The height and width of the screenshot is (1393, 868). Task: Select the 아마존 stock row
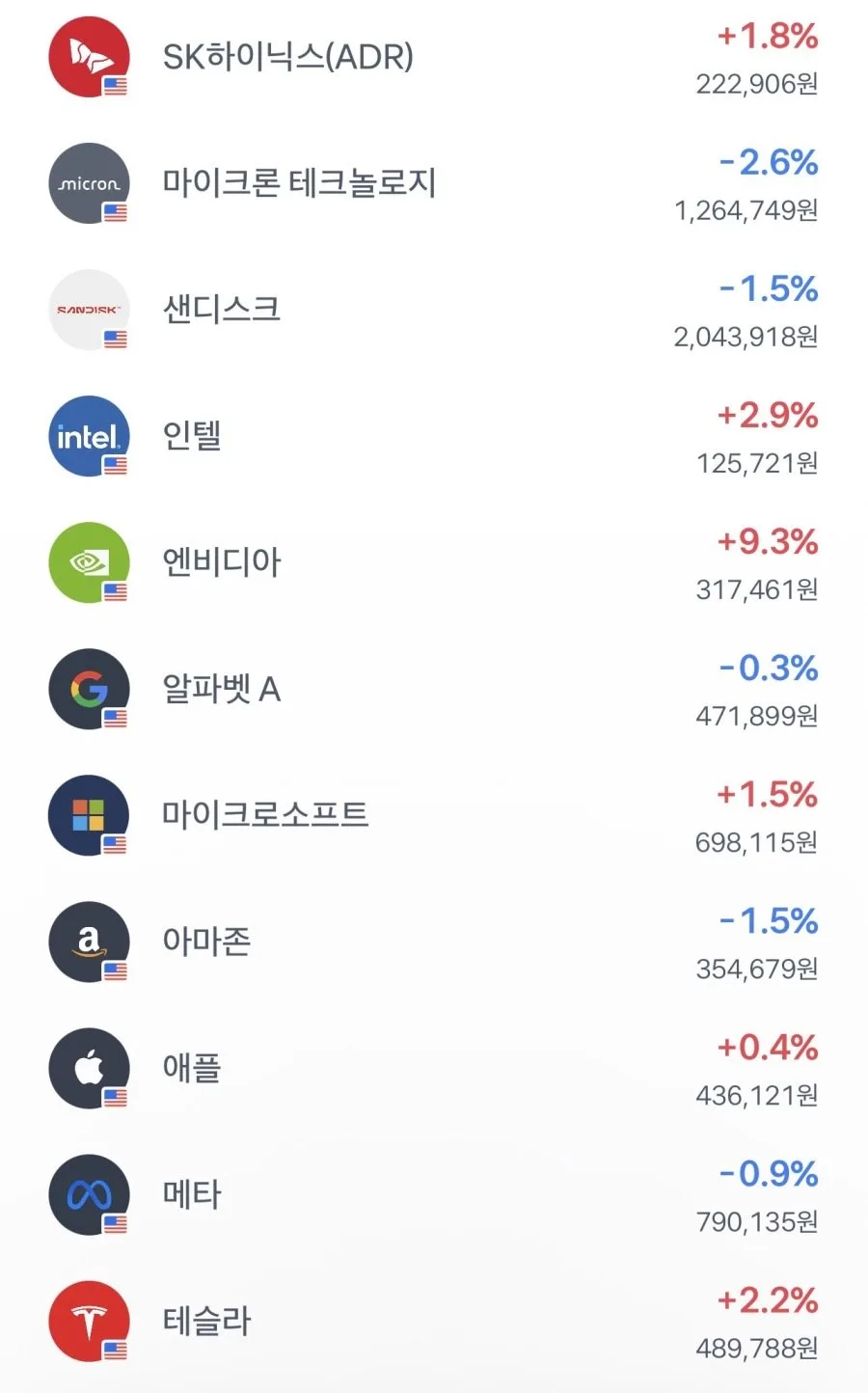[x=434, y=942]
